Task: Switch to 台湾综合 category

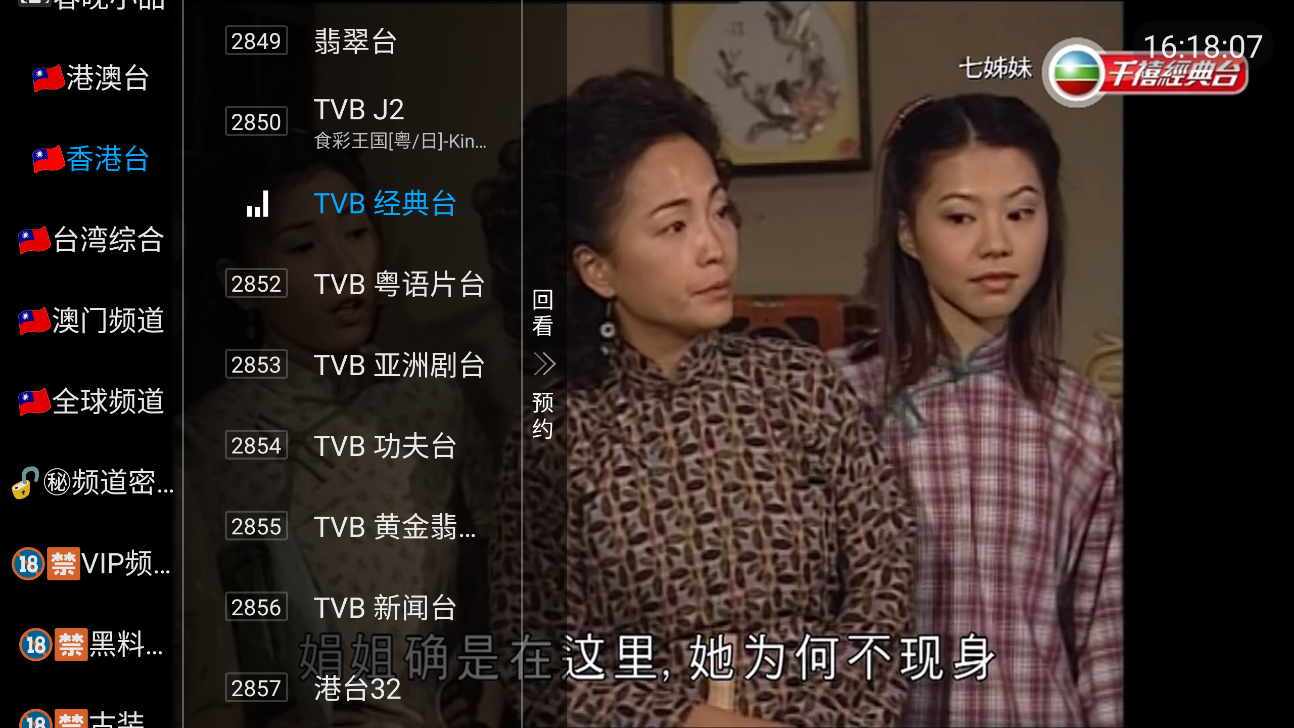Action: click(91, 240)
